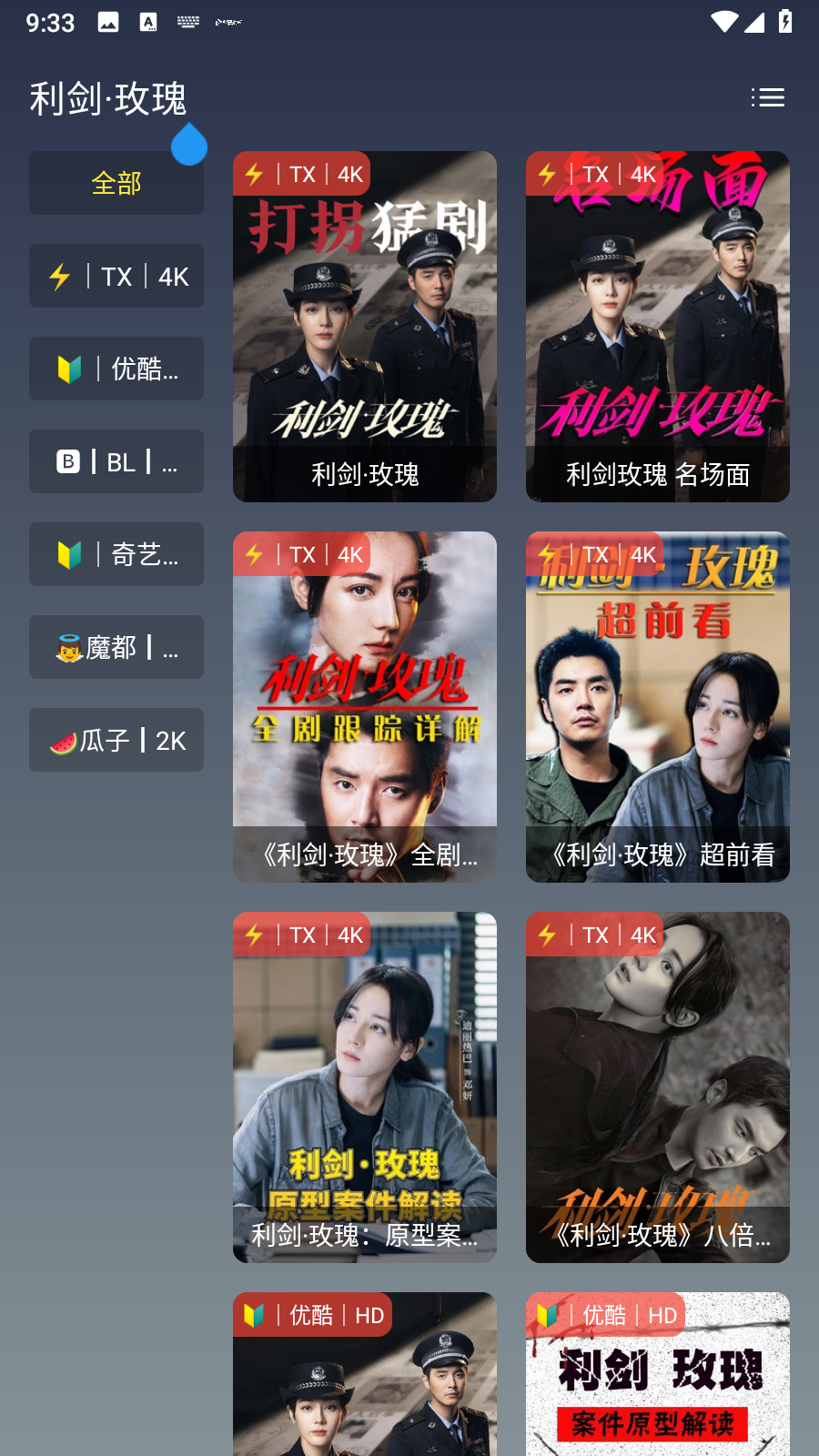Open the 利剑·玫瑰 TX 4K video card
This screenshot has width=819, height=1456.
click(x=364, y=326)
